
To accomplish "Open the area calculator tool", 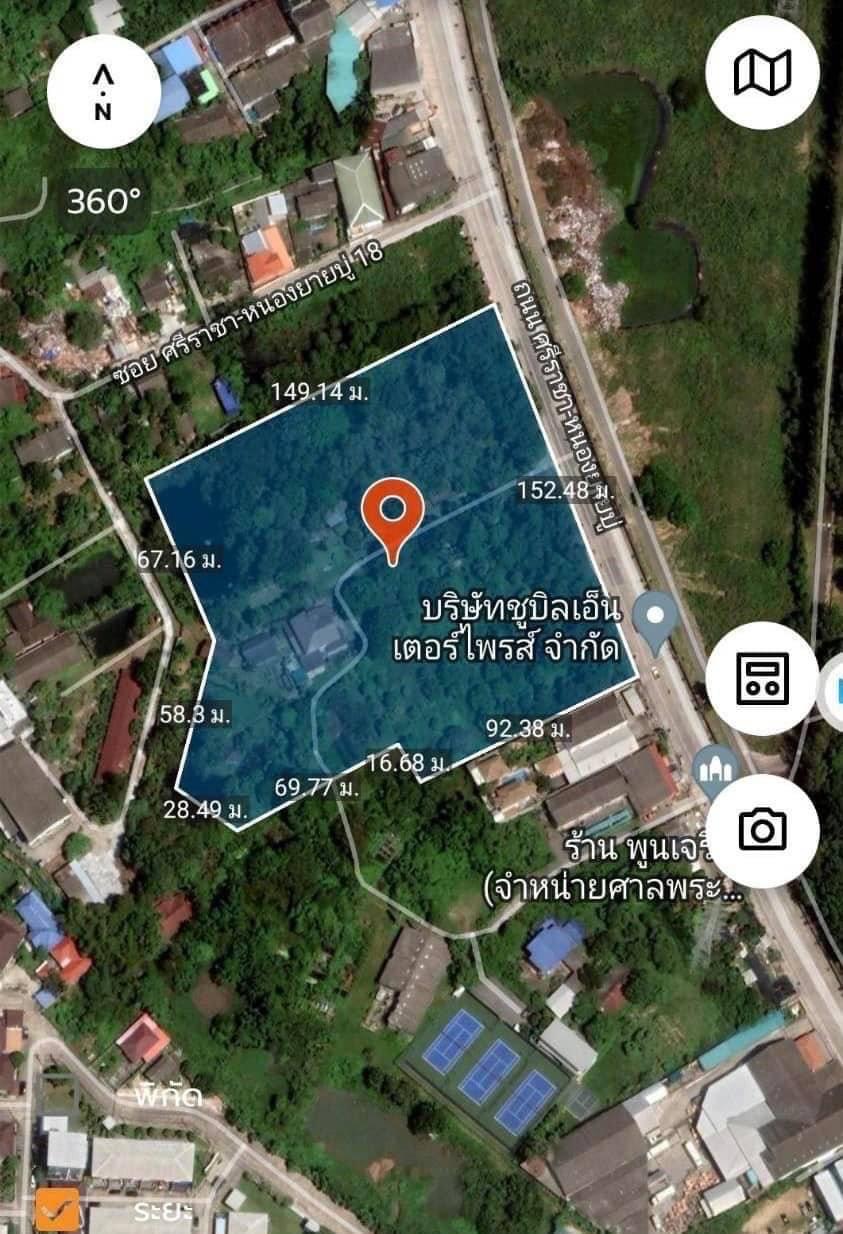I will [762, 678].
